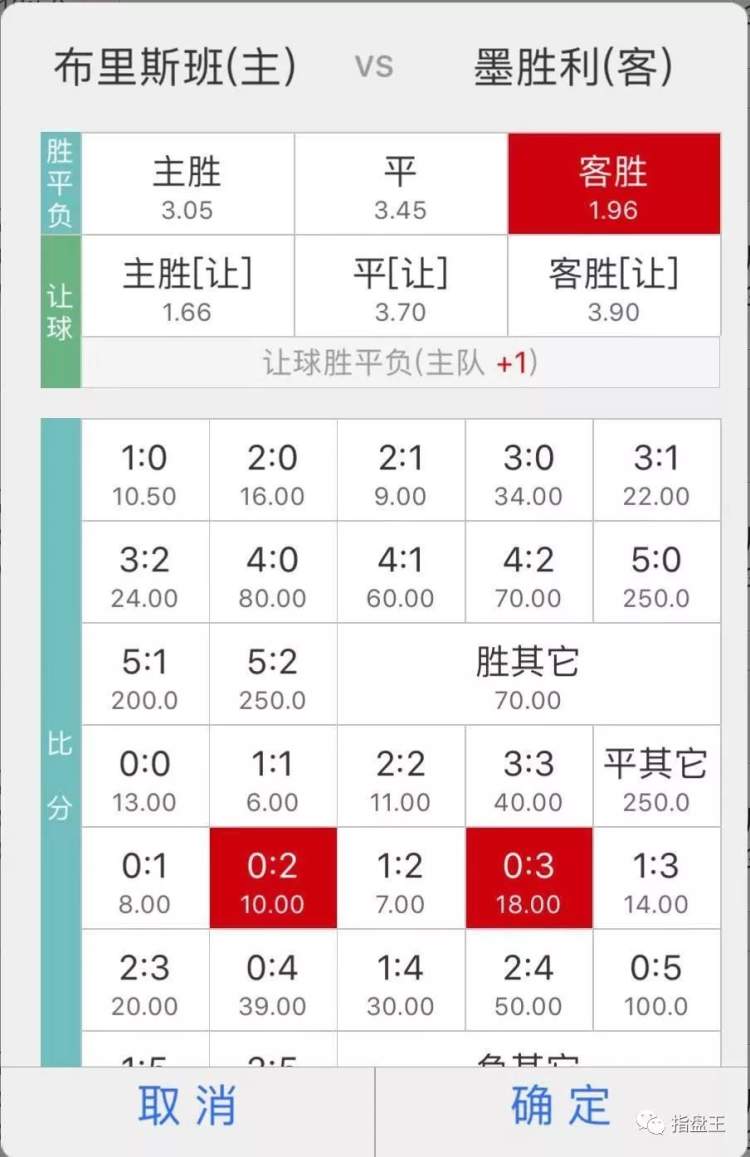Deselect 客胜 at odds 1.96
The image size is (750, 1157).
(x=613, y=185)
